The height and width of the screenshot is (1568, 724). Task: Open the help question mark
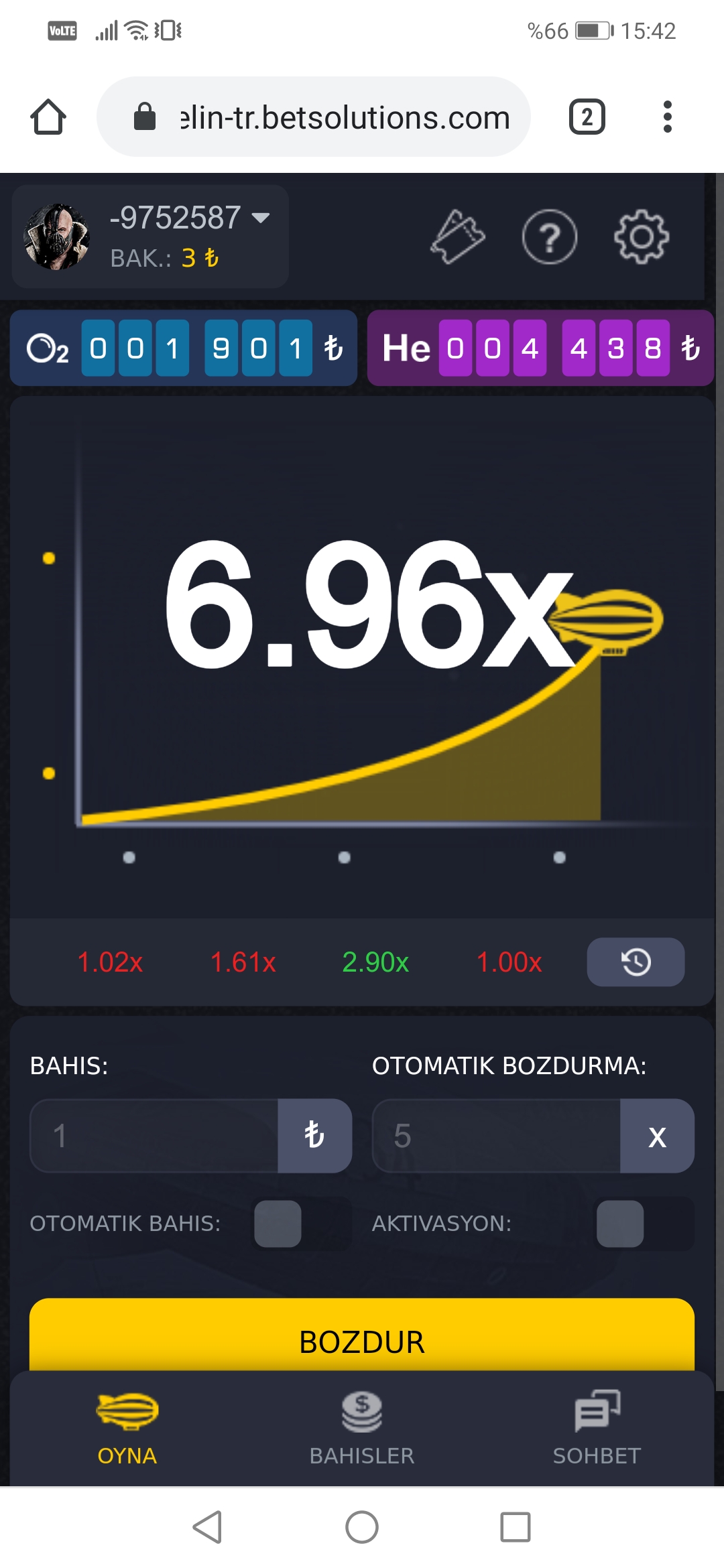549,237
